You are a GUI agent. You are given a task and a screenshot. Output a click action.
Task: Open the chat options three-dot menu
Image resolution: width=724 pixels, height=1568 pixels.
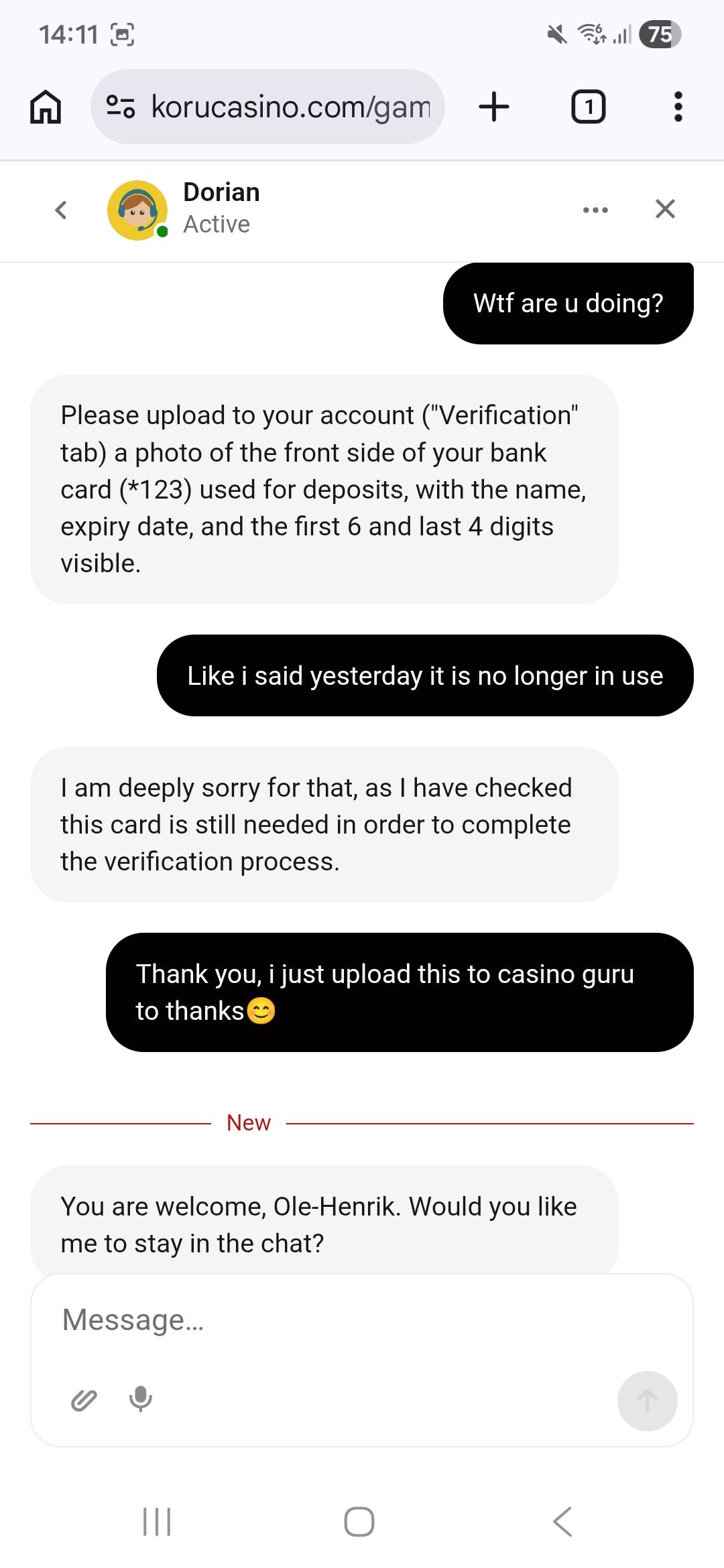[x=595, y=210]
